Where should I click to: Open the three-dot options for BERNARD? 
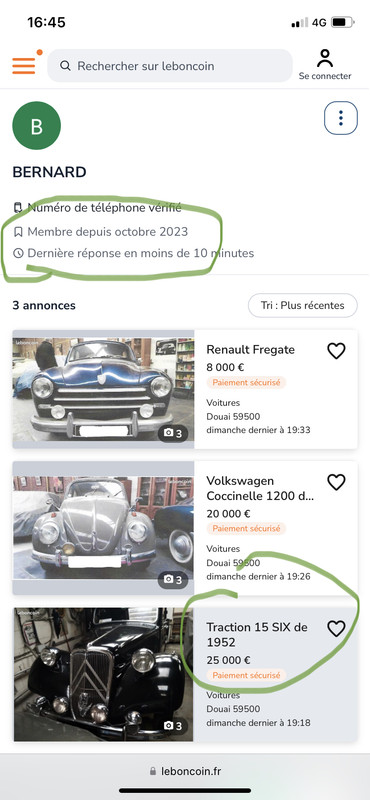(341, 118)
